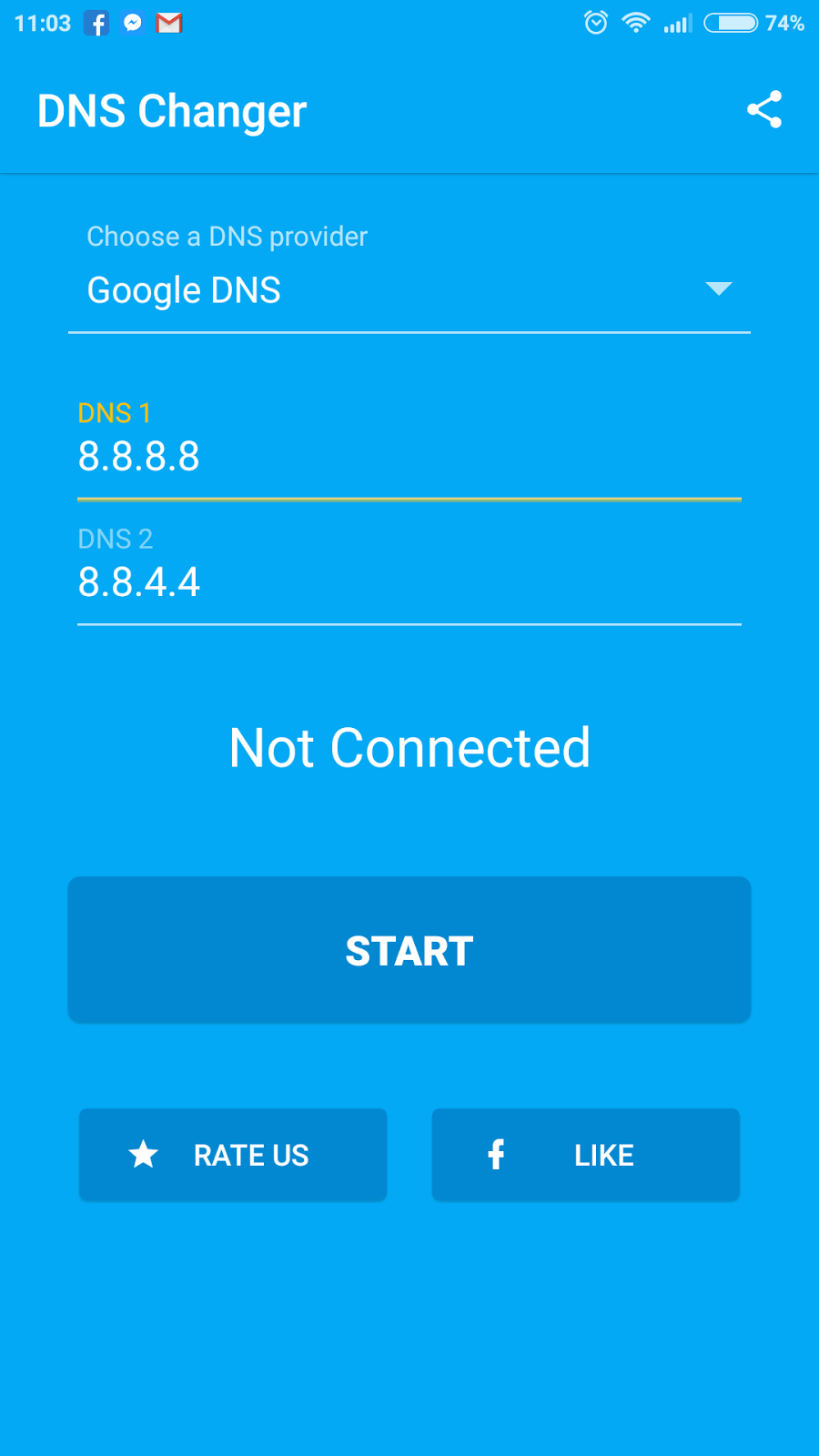
Task: Tap the alarm clock icon in status bar
Action: [595, 23]
